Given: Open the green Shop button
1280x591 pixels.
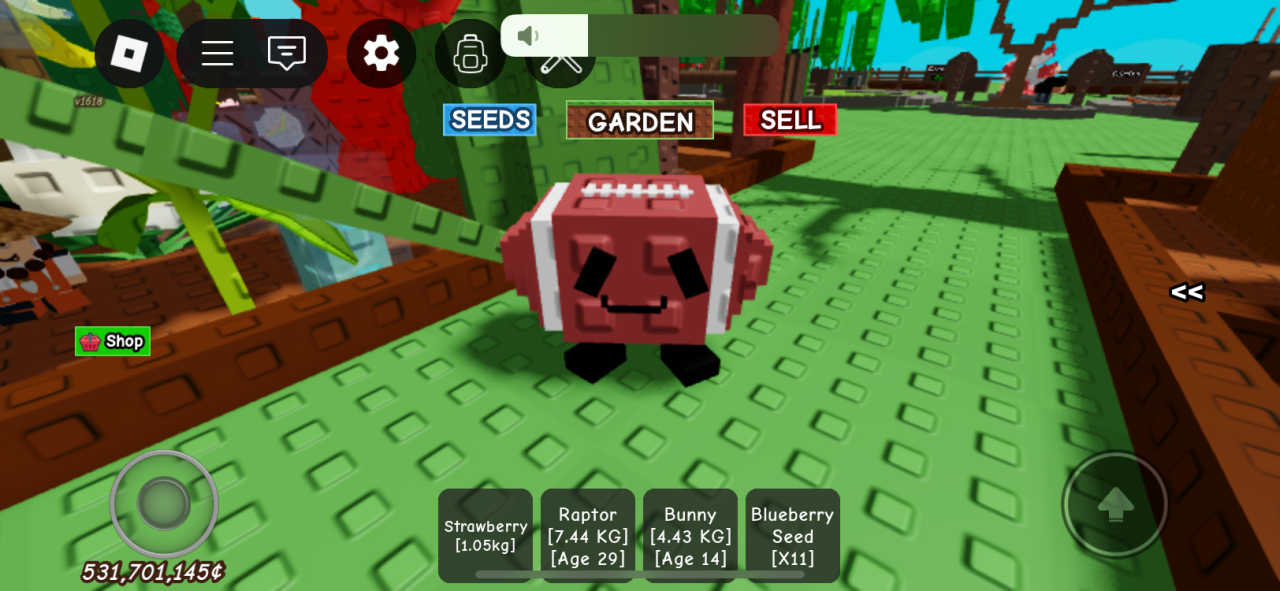Looking at the screenshot, I should point(113,341).
